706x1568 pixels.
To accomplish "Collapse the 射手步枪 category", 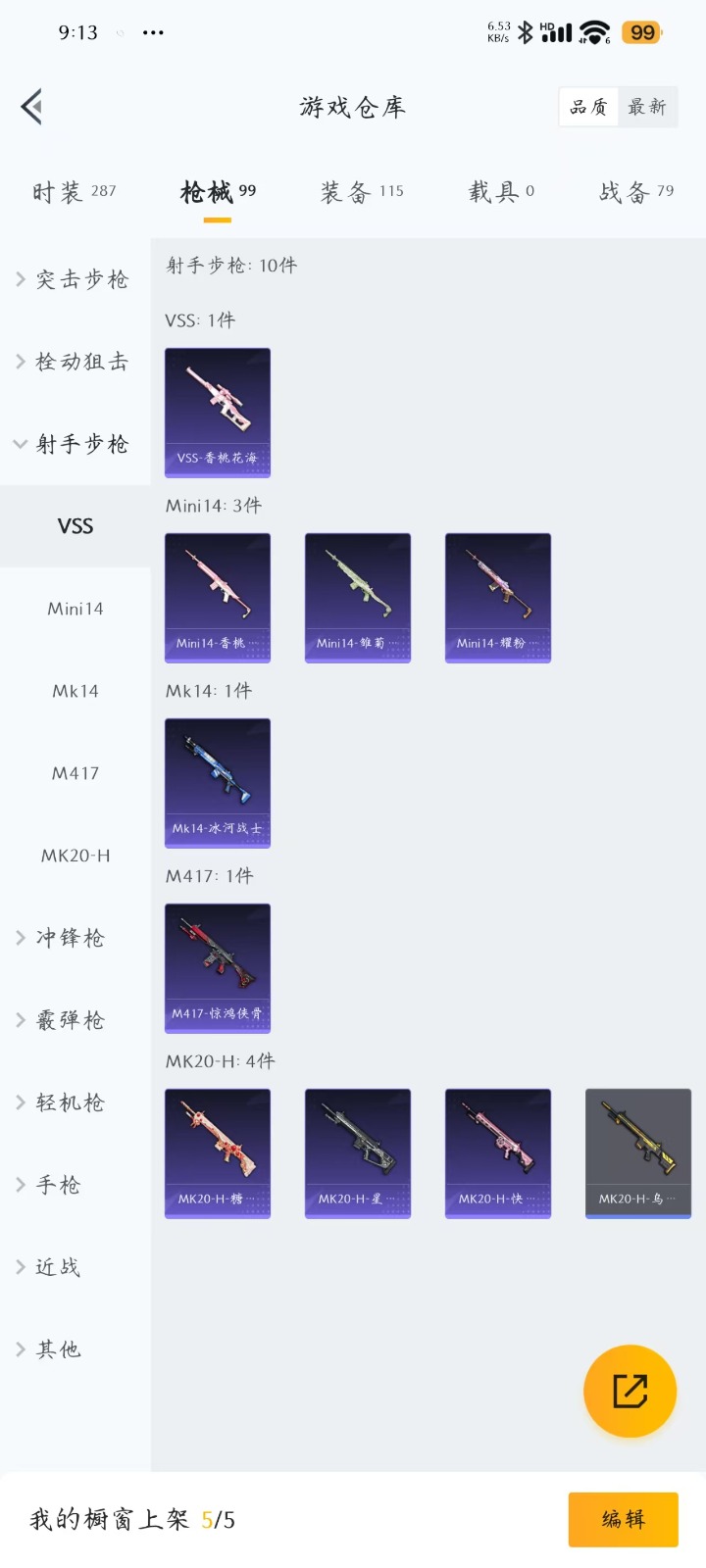I will tap(76, 444).
